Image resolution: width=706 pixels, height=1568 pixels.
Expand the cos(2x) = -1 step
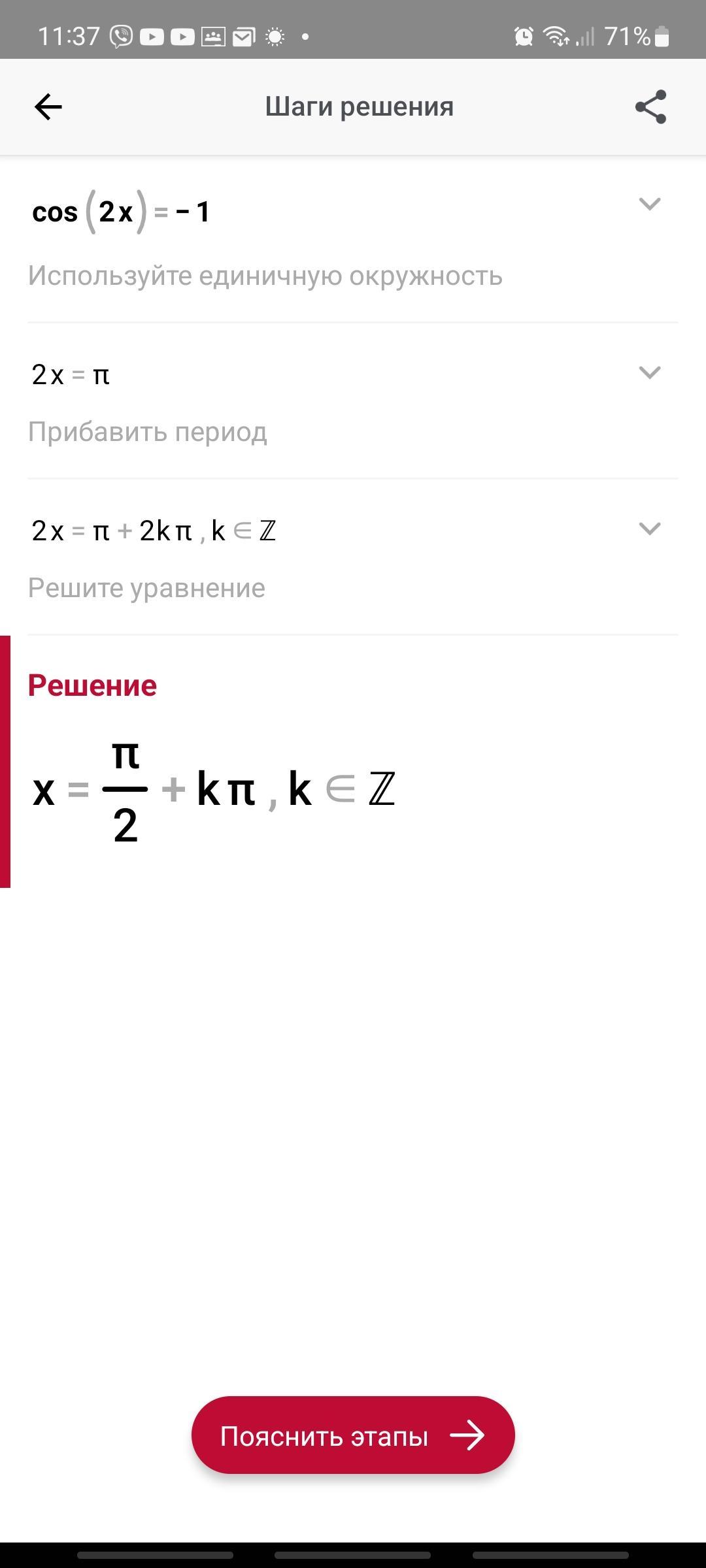coord(649,204)
